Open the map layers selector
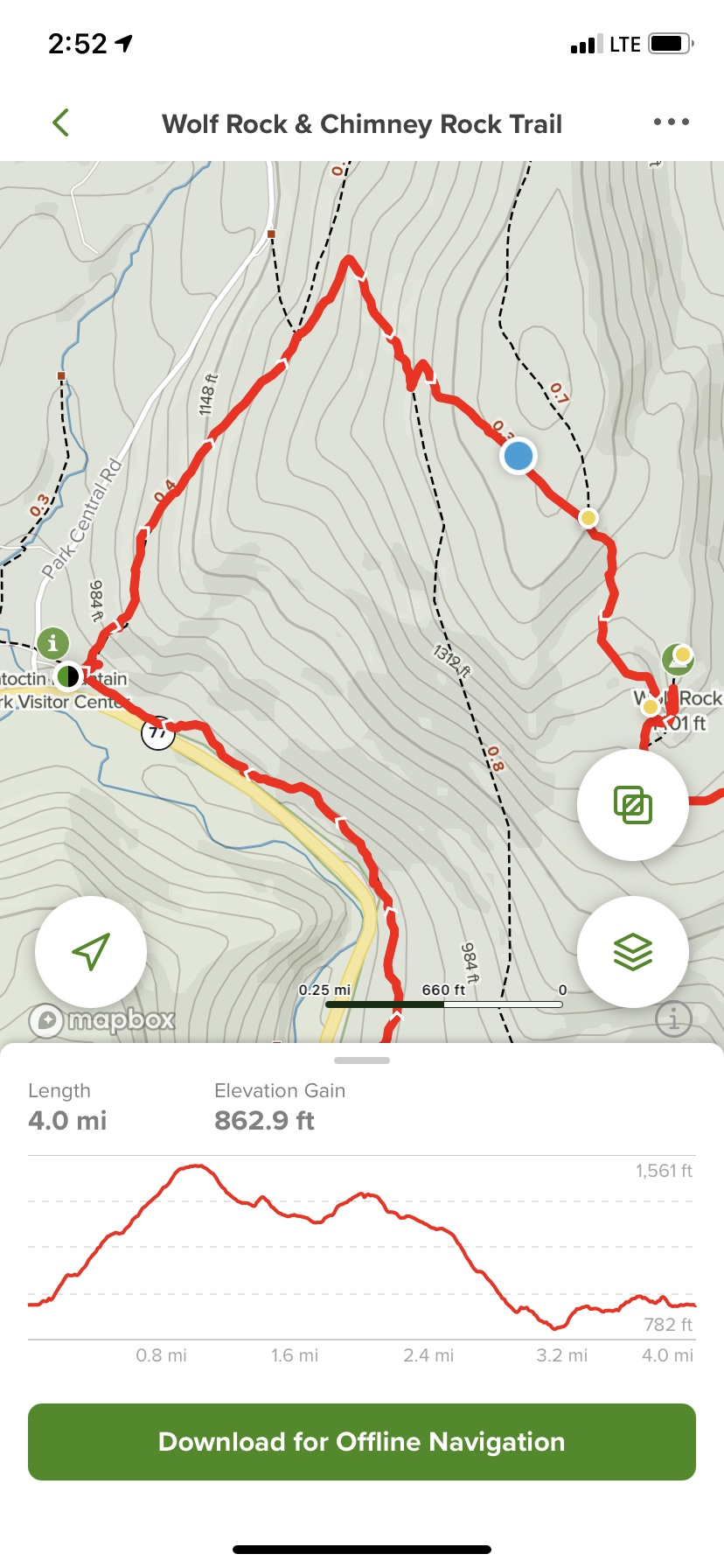Viewport: 724px width, 1568px height. [x=632, y=951]
